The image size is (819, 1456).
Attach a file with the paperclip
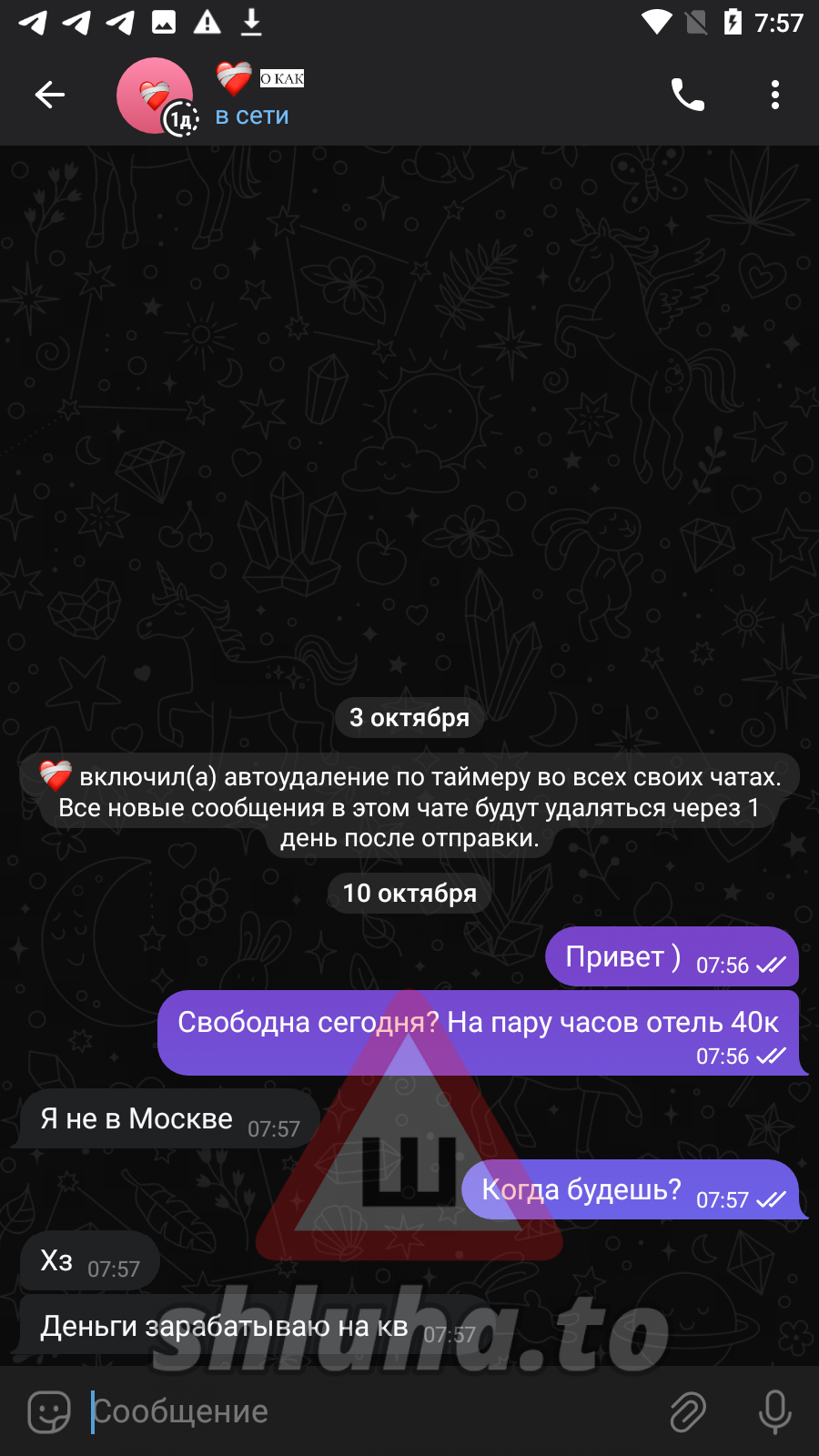point(688,1411)
